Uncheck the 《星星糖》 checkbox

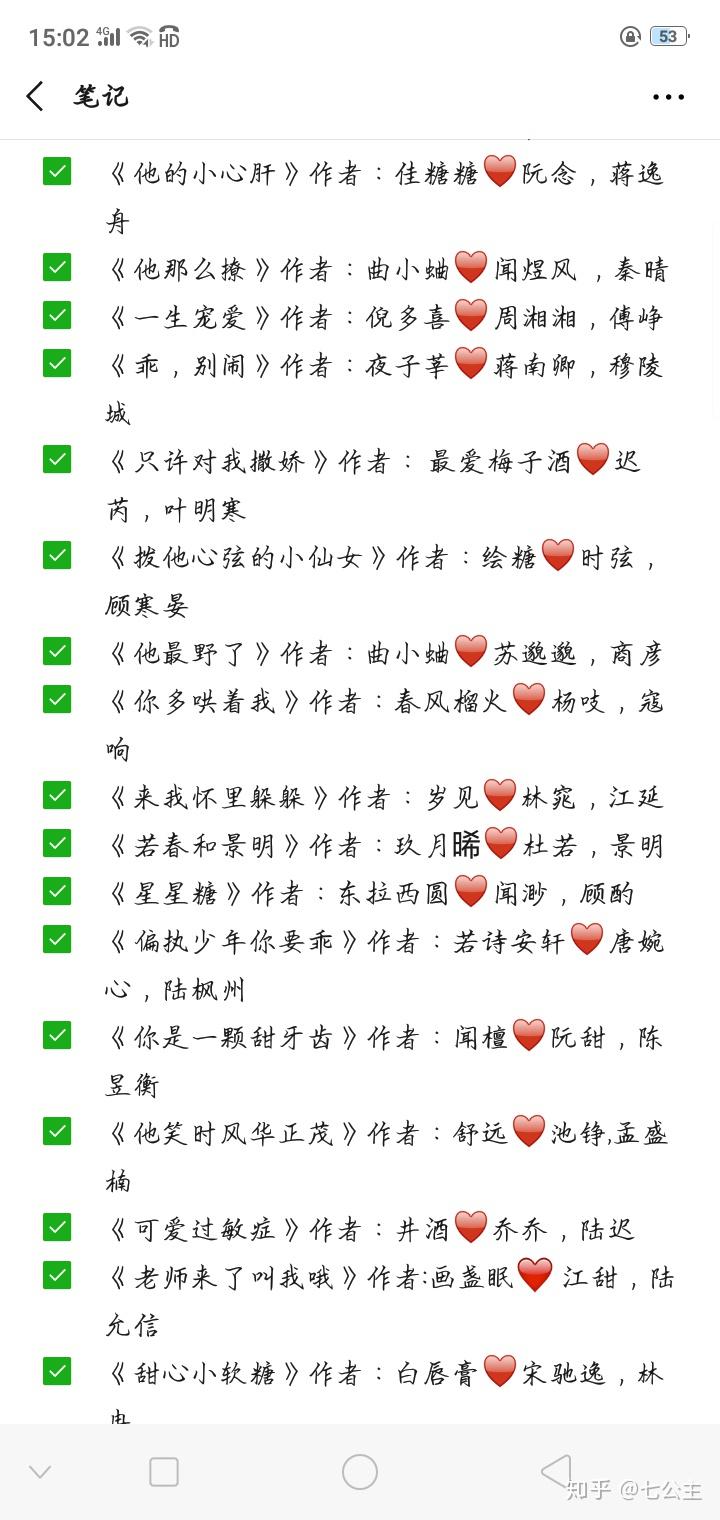point(57,891)
